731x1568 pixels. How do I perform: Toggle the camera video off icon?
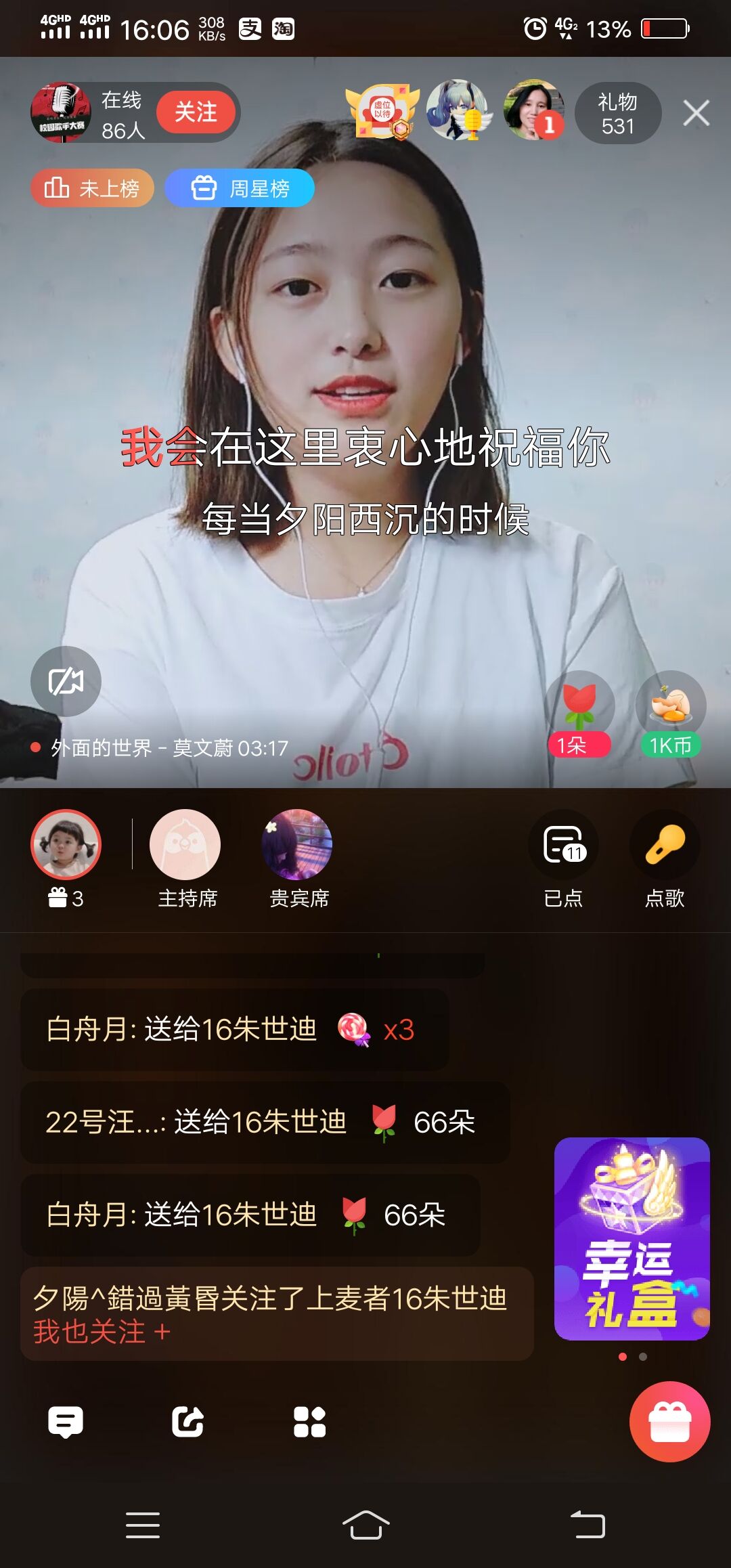(x=66, y=681)
